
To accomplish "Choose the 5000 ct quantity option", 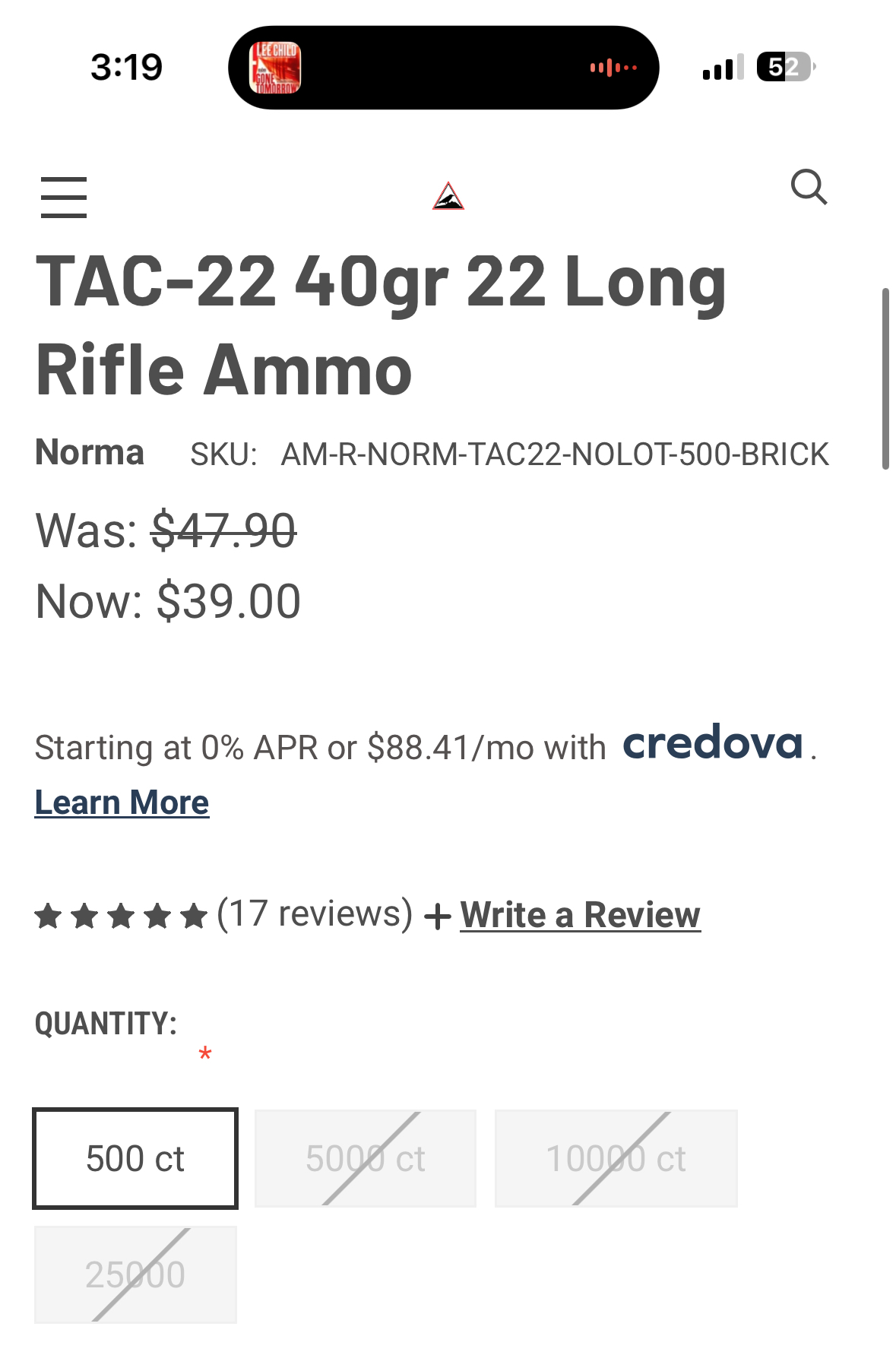I will pyautogui.click(x=366, y=1158).
